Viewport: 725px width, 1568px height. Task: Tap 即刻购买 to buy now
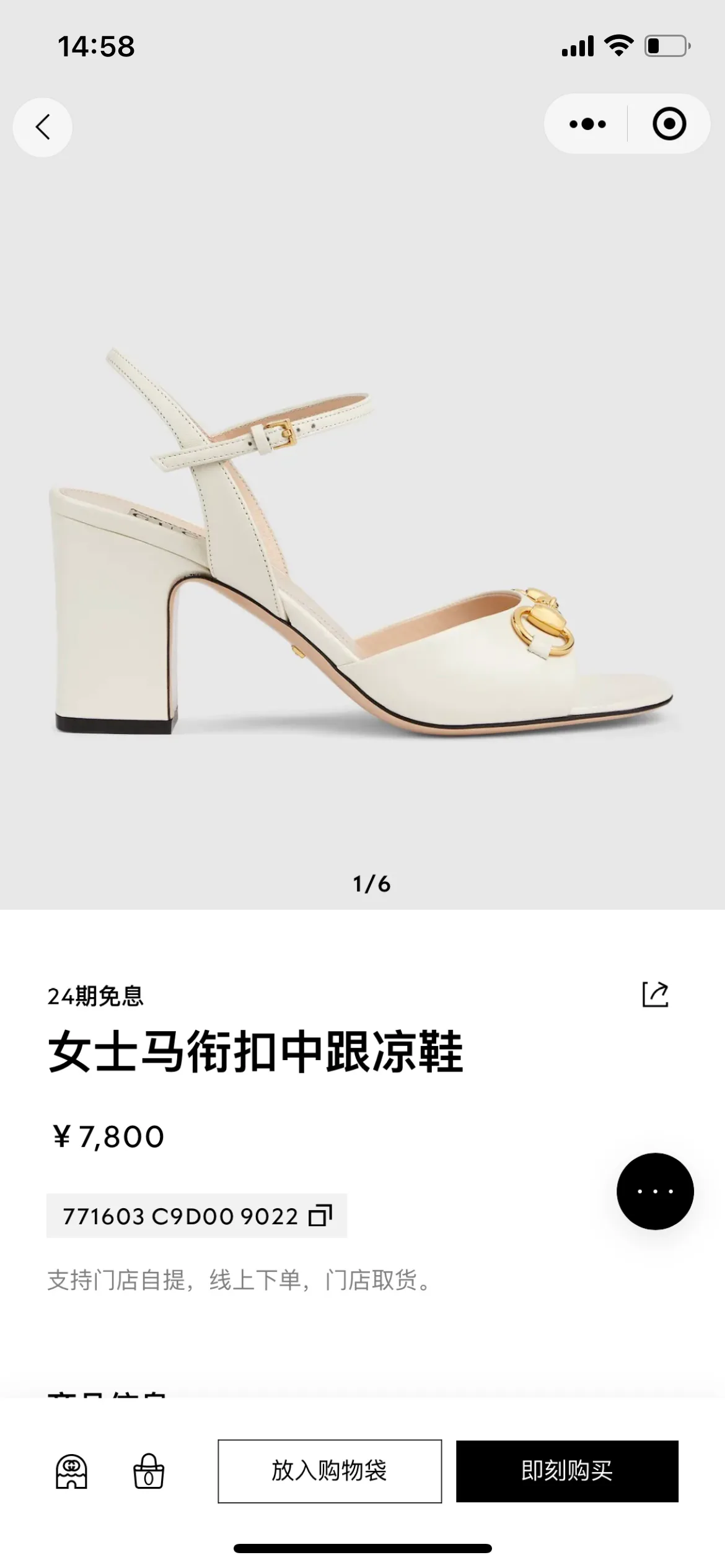click(567, 1471)
